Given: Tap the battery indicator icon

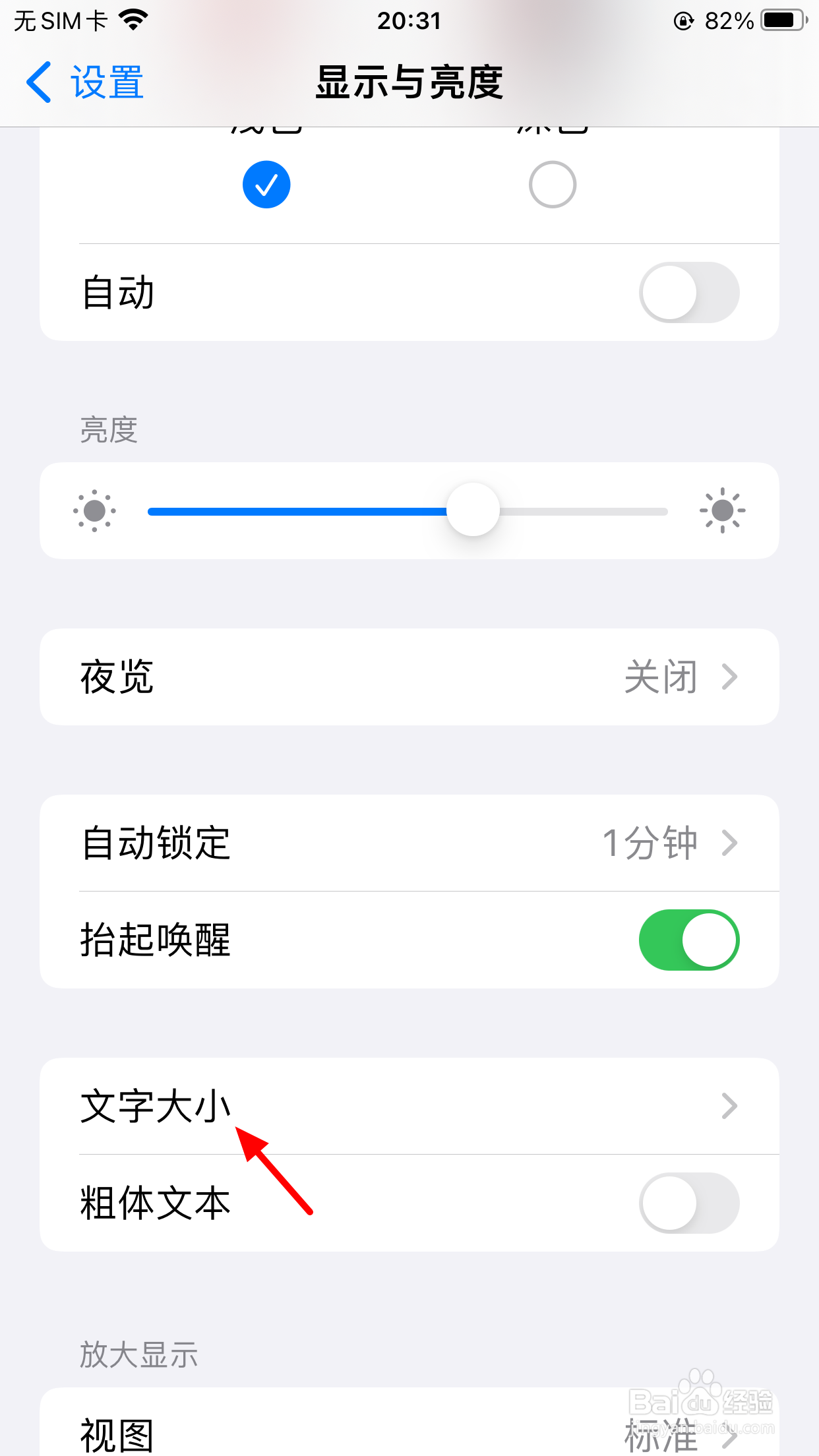Looking at the screenshot, I should tap(781, 19).
